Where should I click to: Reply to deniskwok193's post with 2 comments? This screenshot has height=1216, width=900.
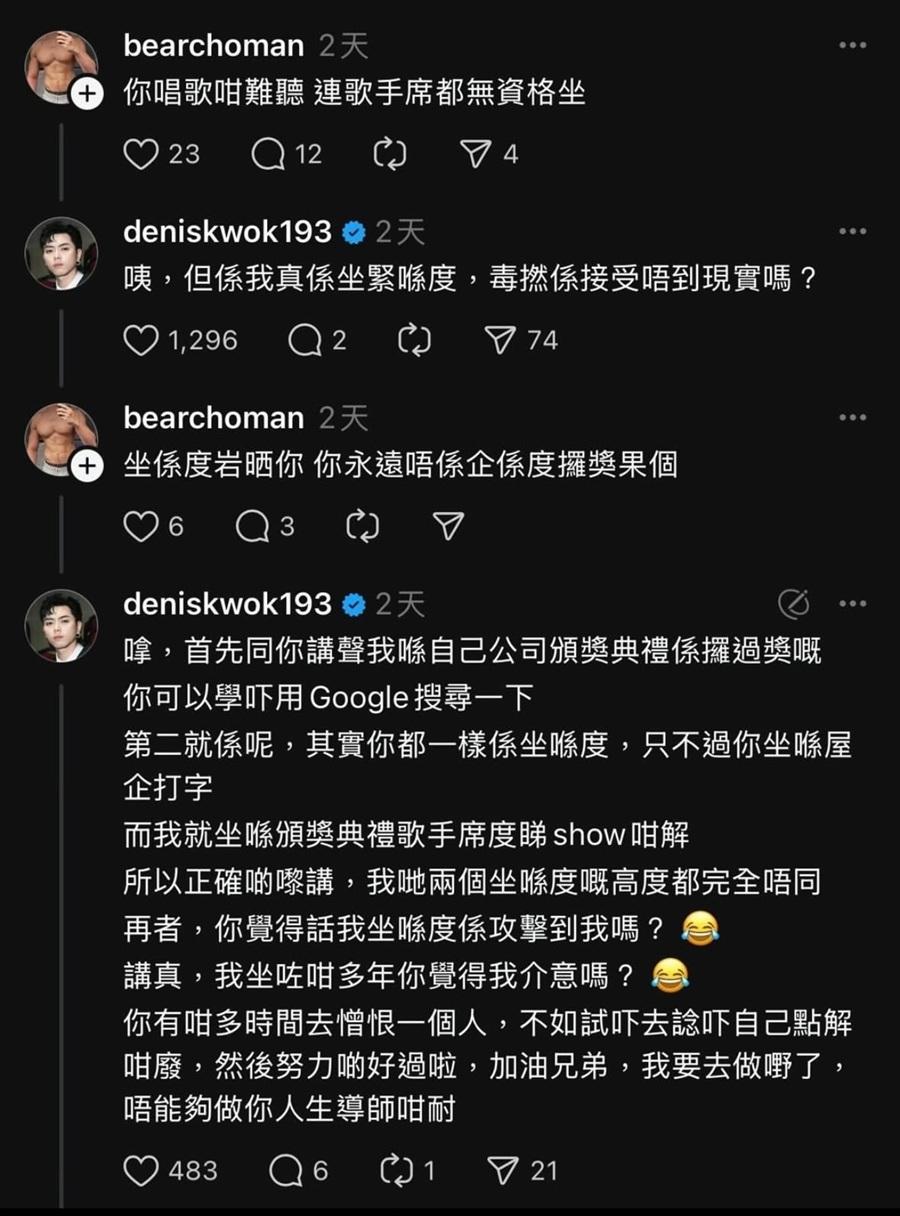(x=304, y=341)
